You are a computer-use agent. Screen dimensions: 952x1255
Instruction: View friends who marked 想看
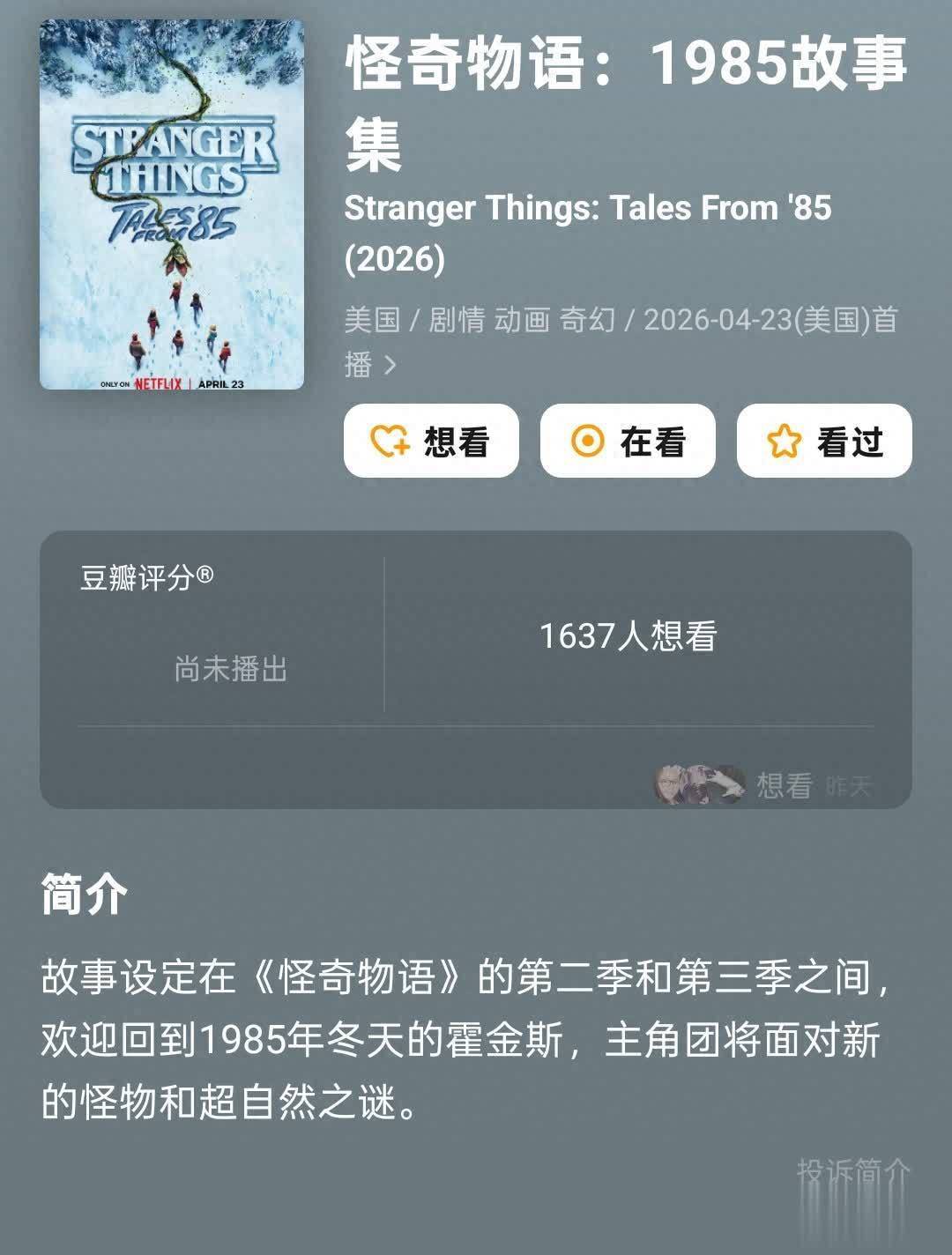(x=762, y=783)
